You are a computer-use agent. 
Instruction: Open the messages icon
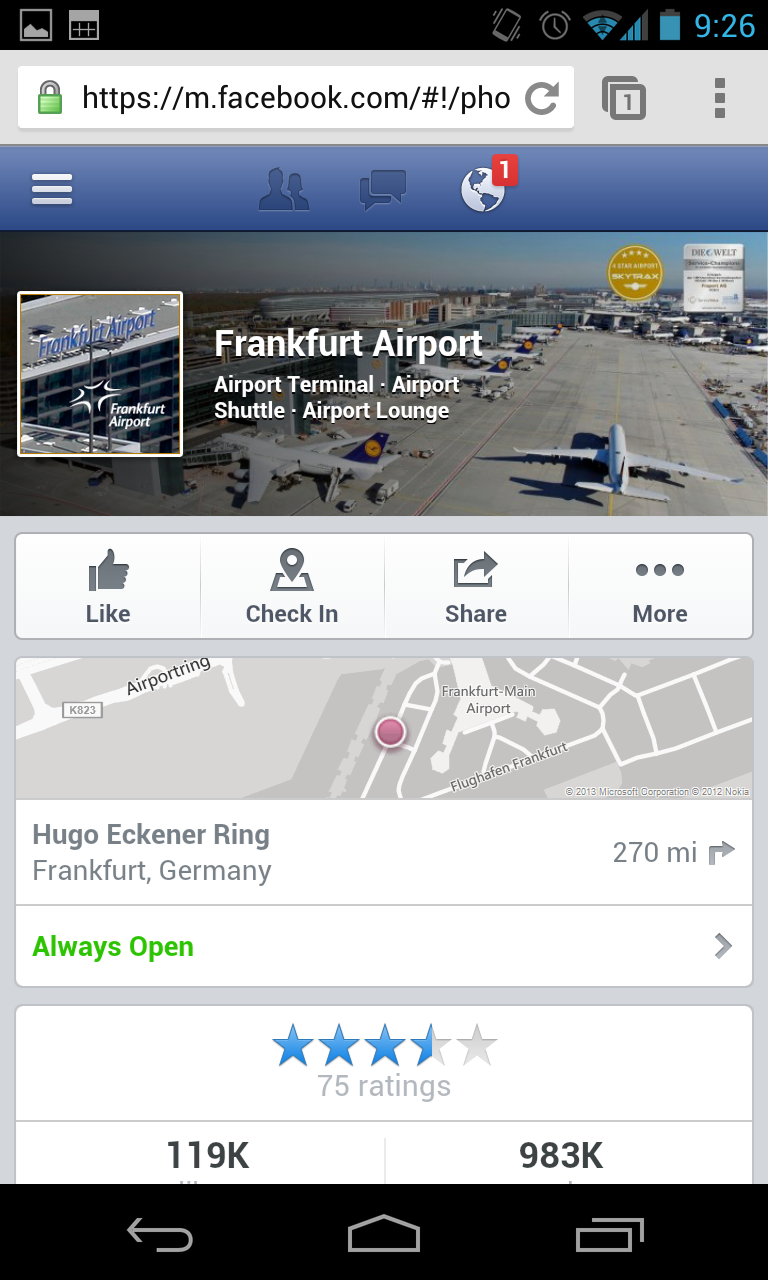click(383, 190)
